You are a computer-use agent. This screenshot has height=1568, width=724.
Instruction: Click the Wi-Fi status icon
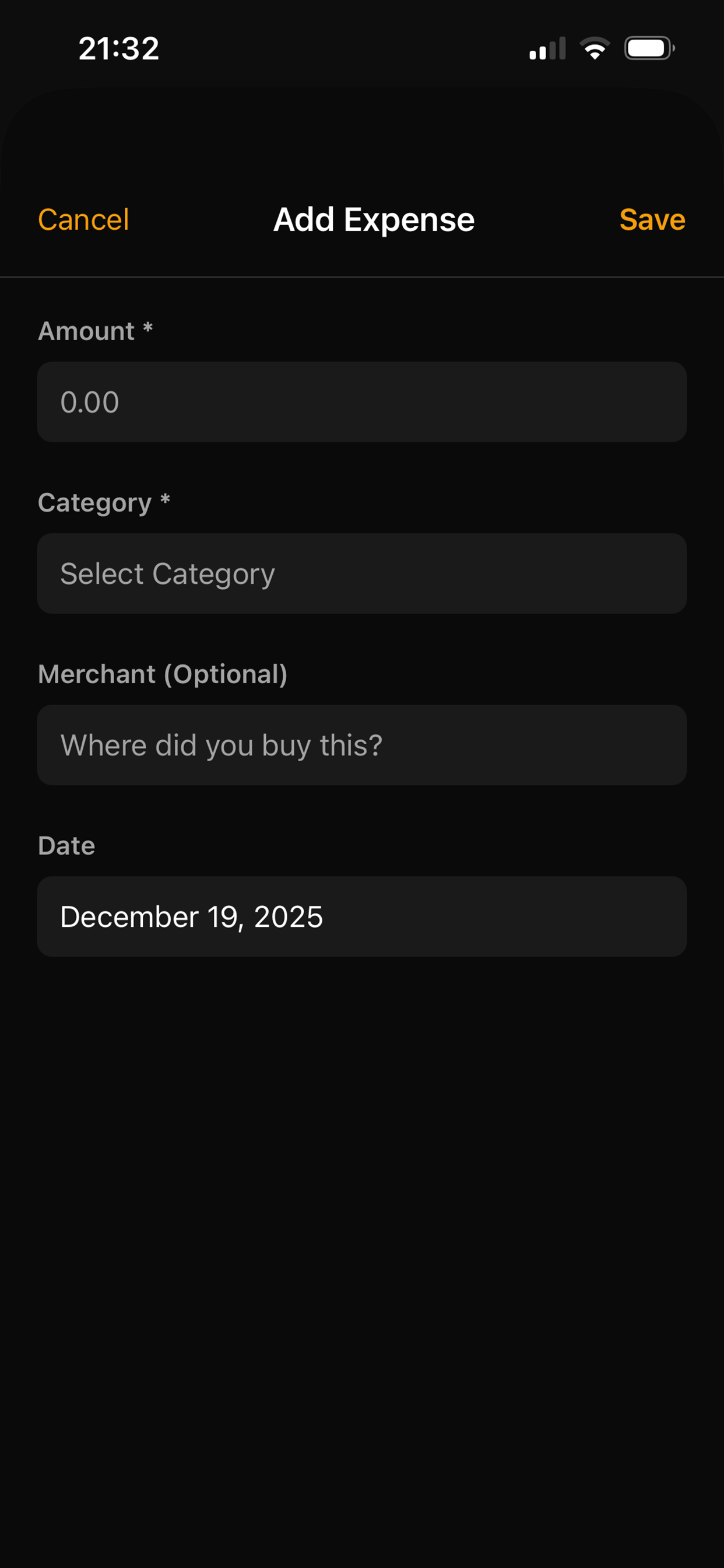pos(595,47)
